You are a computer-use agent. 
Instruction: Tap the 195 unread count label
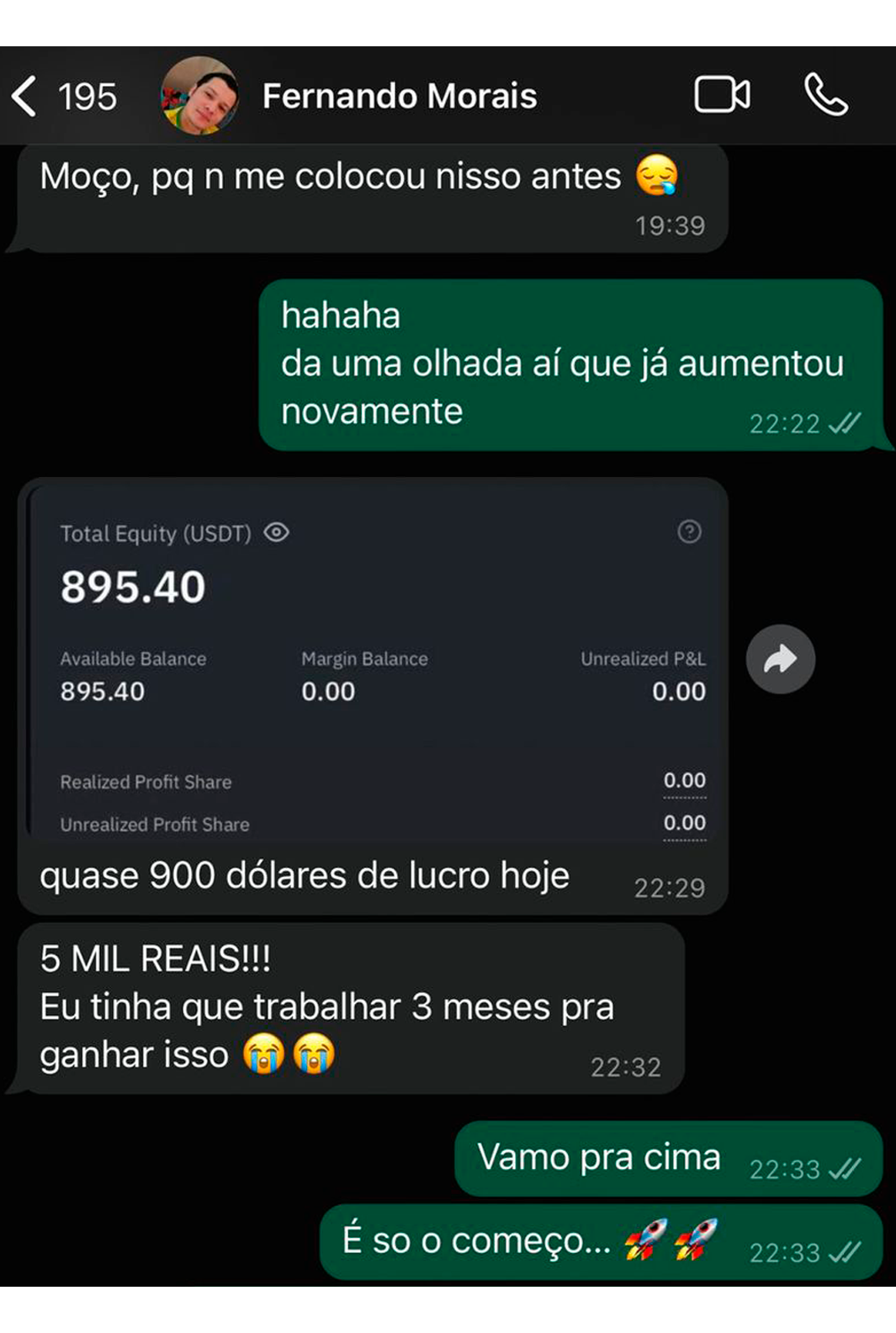click(87, 95)
